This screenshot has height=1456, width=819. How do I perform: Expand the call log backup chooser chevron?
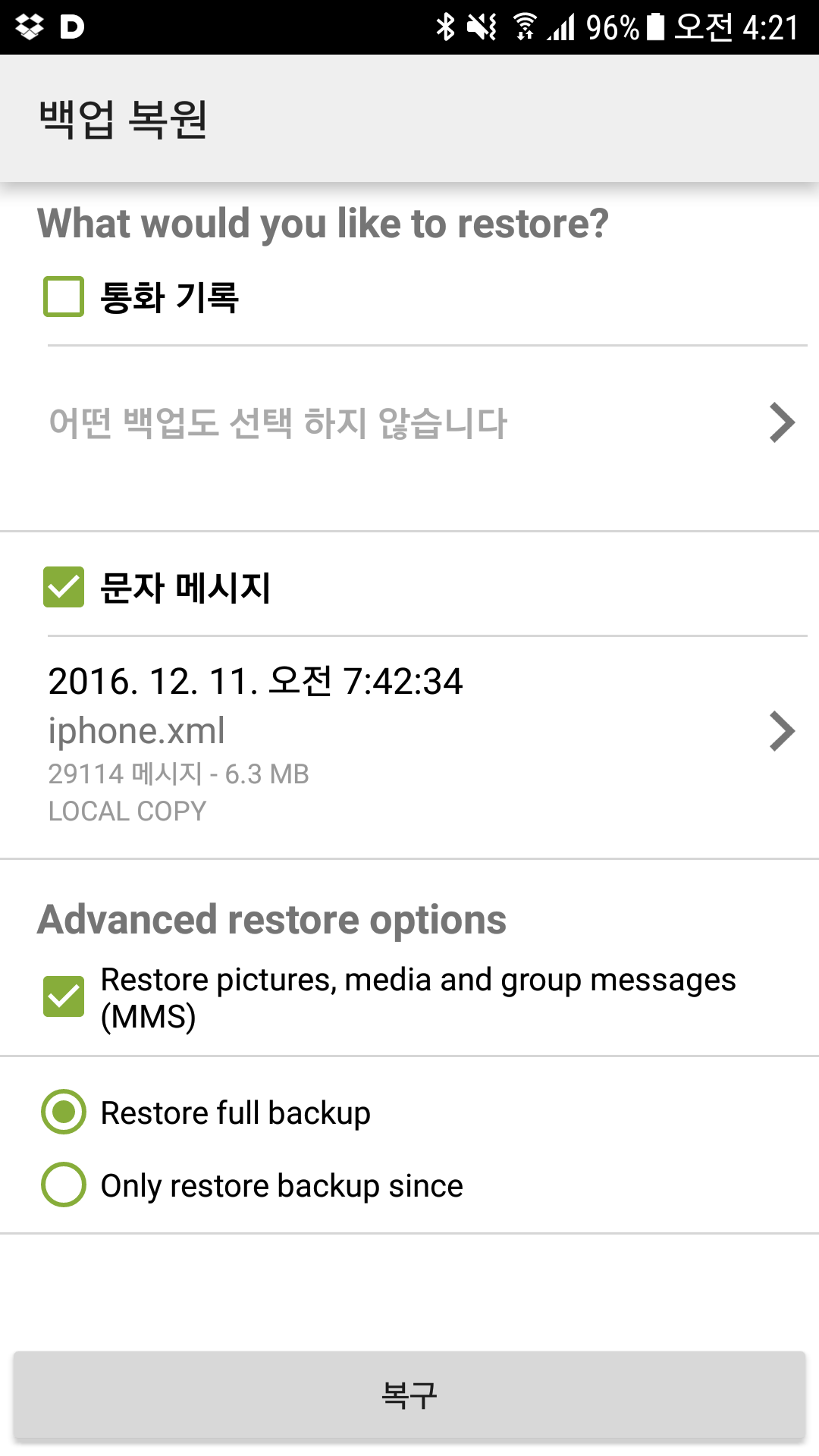(x=781, y=423)
